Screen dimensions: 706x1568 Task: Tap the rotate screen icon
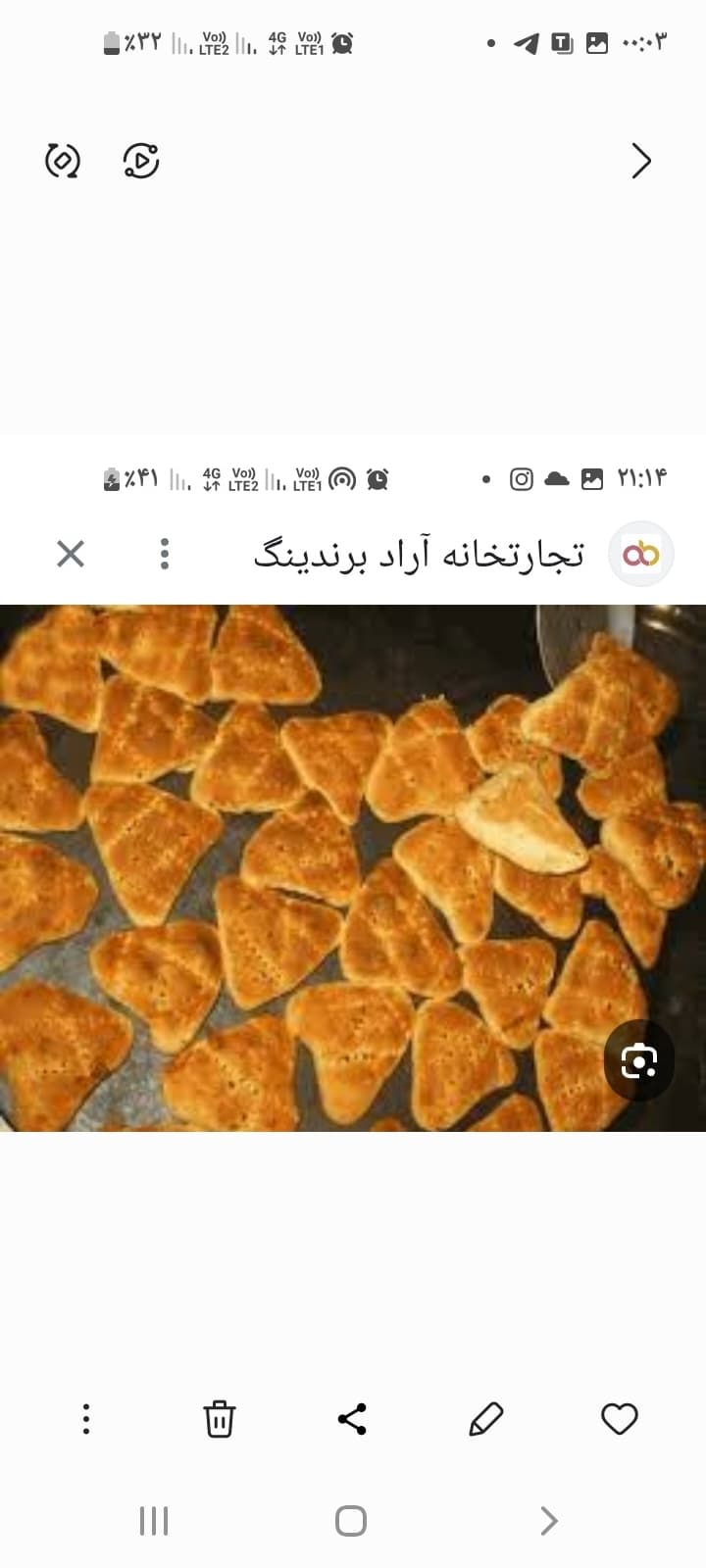(63, 161)
